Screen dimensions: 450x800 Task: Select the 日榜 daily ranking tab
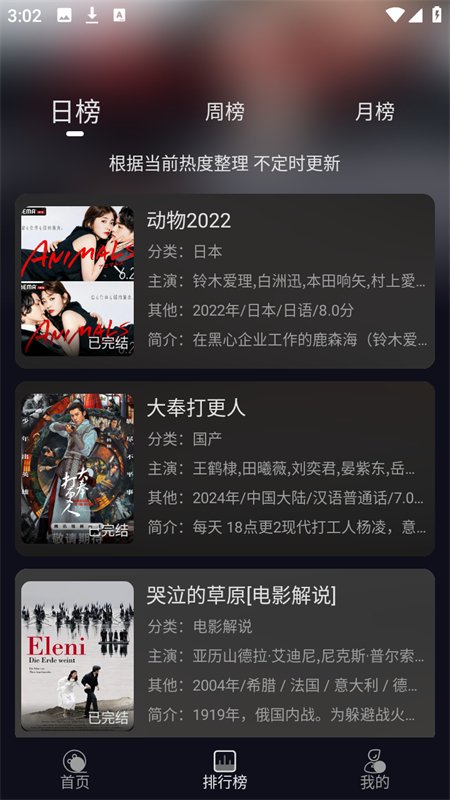75,112
